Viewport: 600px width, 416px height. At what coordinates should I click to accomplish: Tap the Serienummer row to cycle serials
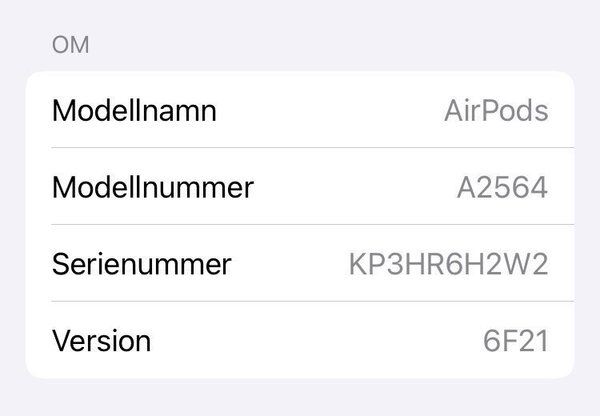[x=300, y=264]
